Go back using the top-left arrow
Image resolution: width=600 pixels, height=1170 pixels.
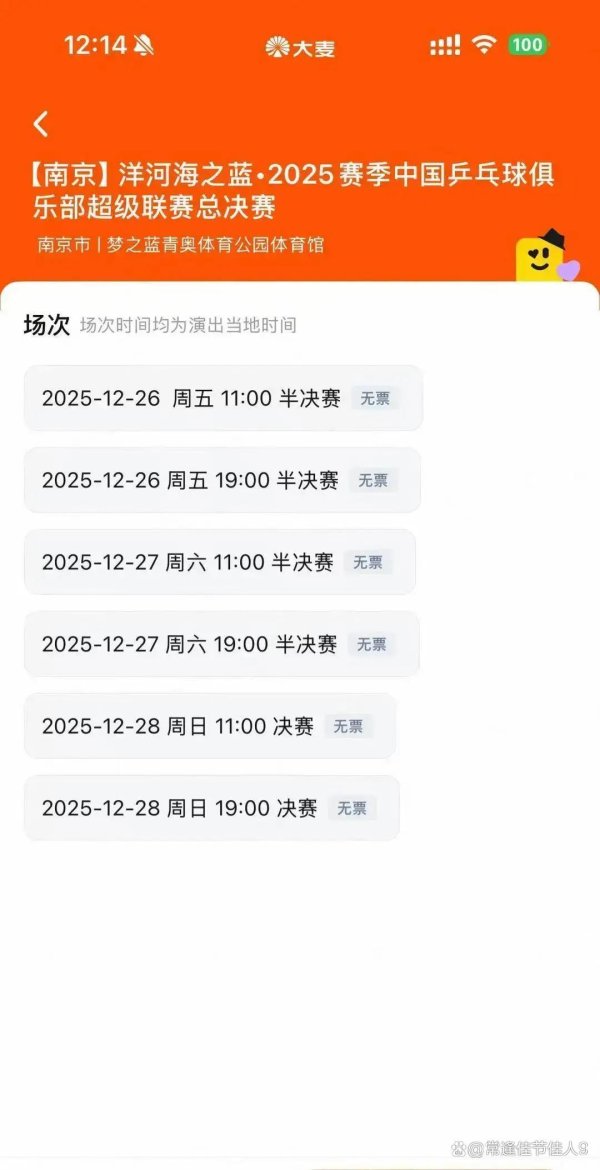click(x=41, y=124)
